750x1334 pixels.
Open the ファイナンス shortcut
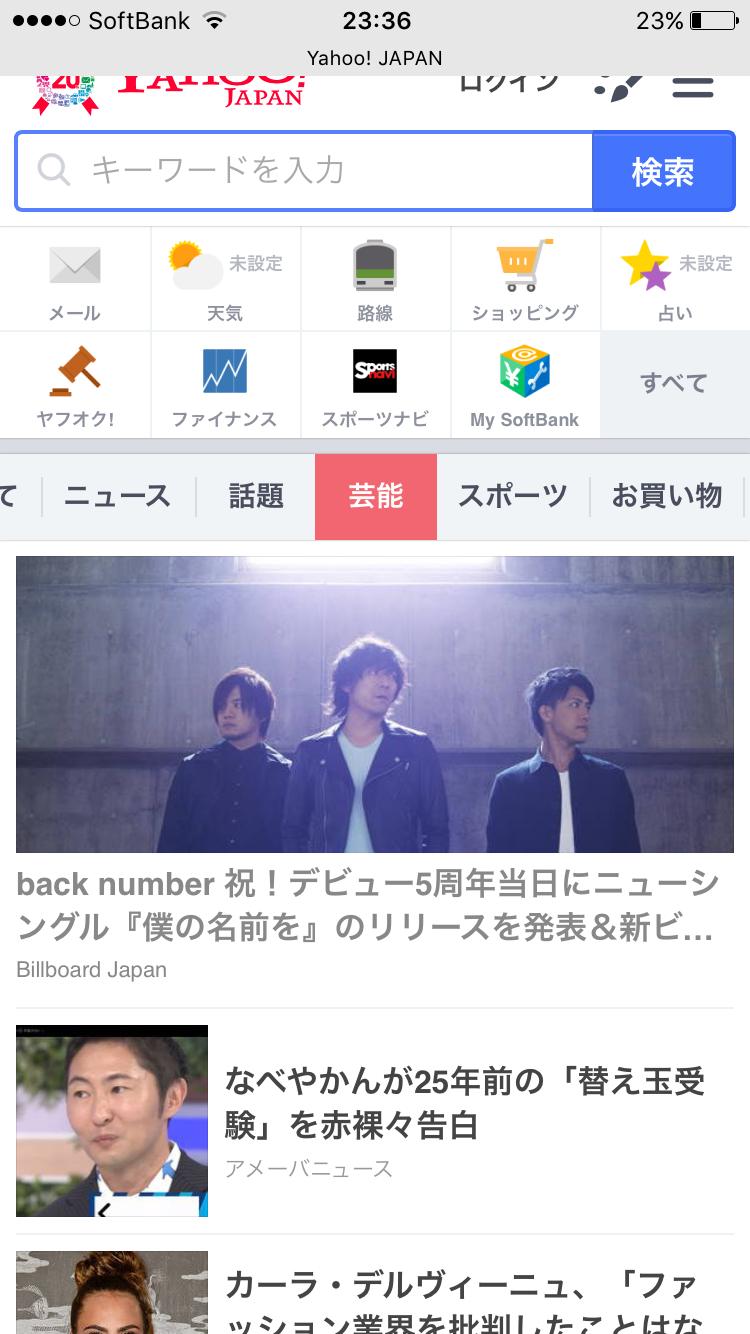pyautogui.click(x=225, y=386)
